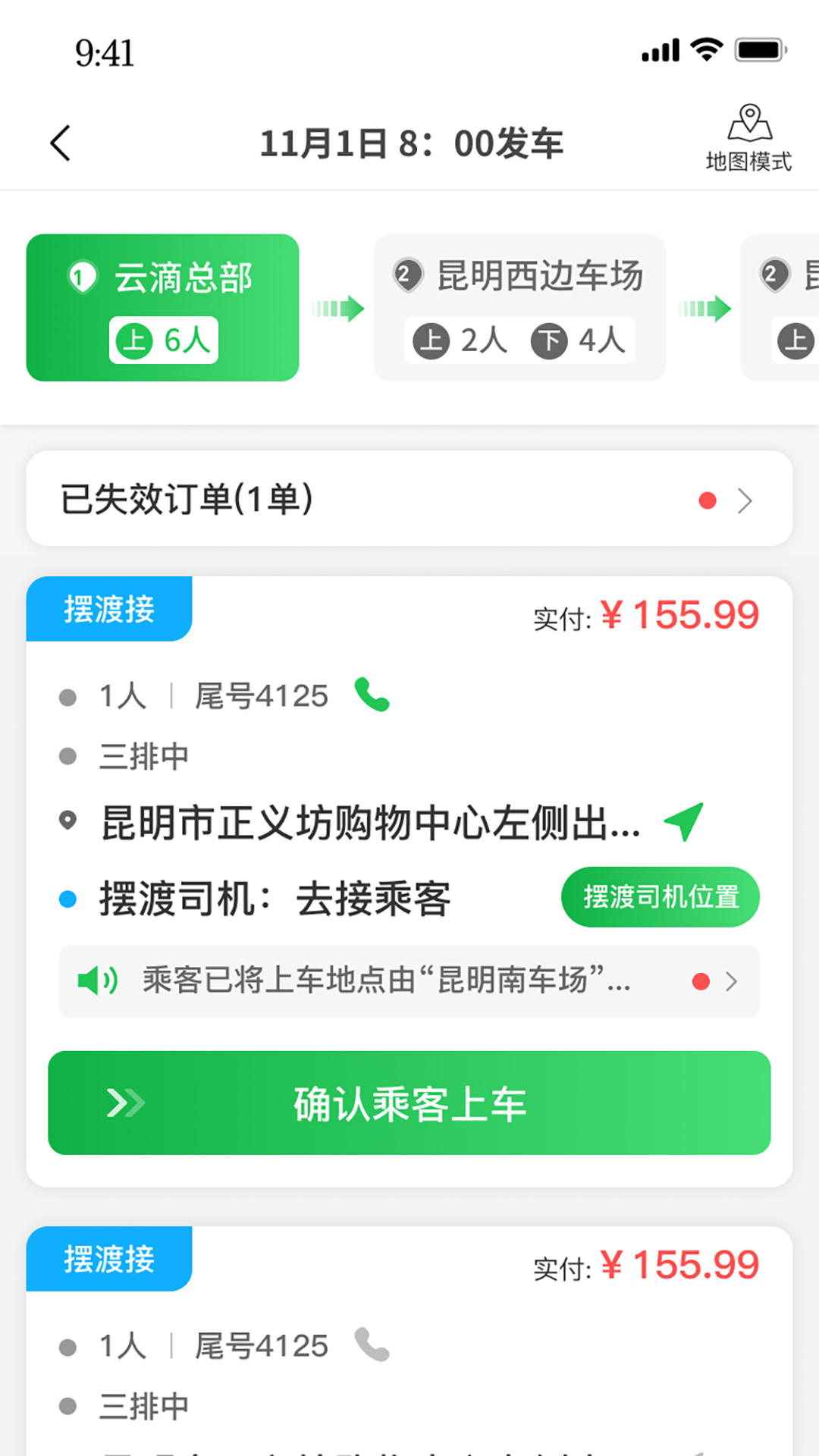
Task: Tap the red dot on passenger announcement notice
Action: point(700,981)
